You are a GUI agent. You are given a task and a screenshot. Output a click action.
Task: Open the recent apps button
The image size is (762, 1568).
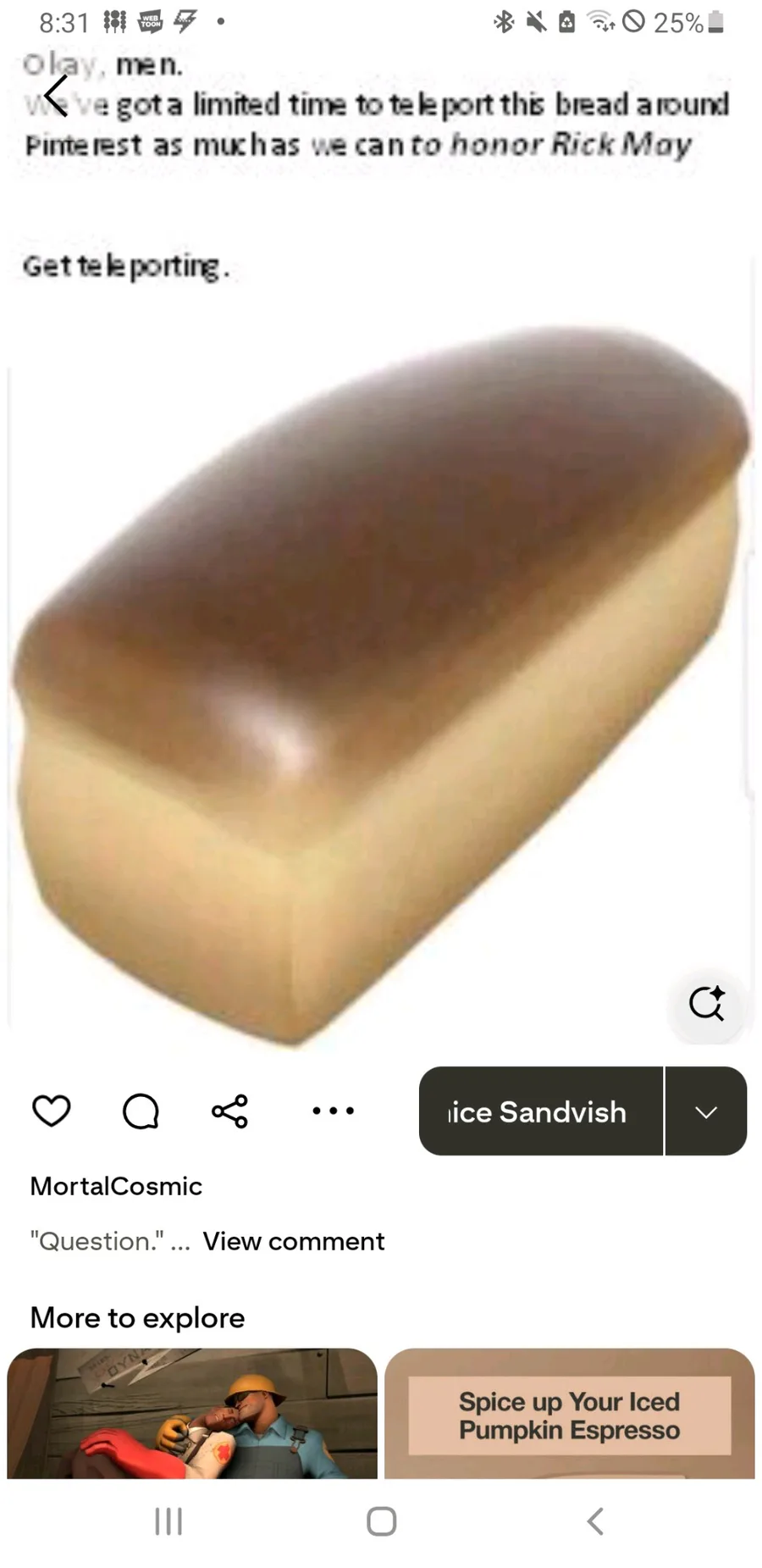tap(168, 1521)
